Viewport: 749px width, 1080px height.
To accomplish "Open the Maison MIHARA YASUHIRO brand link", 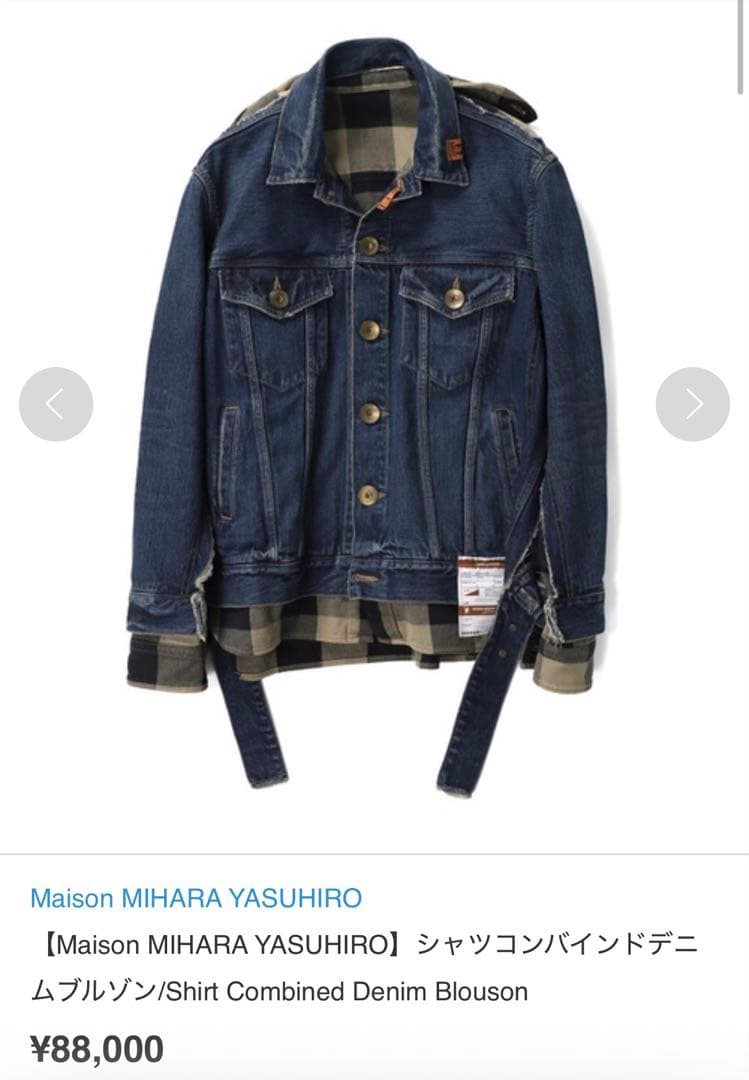I will [x=196, y=897].
